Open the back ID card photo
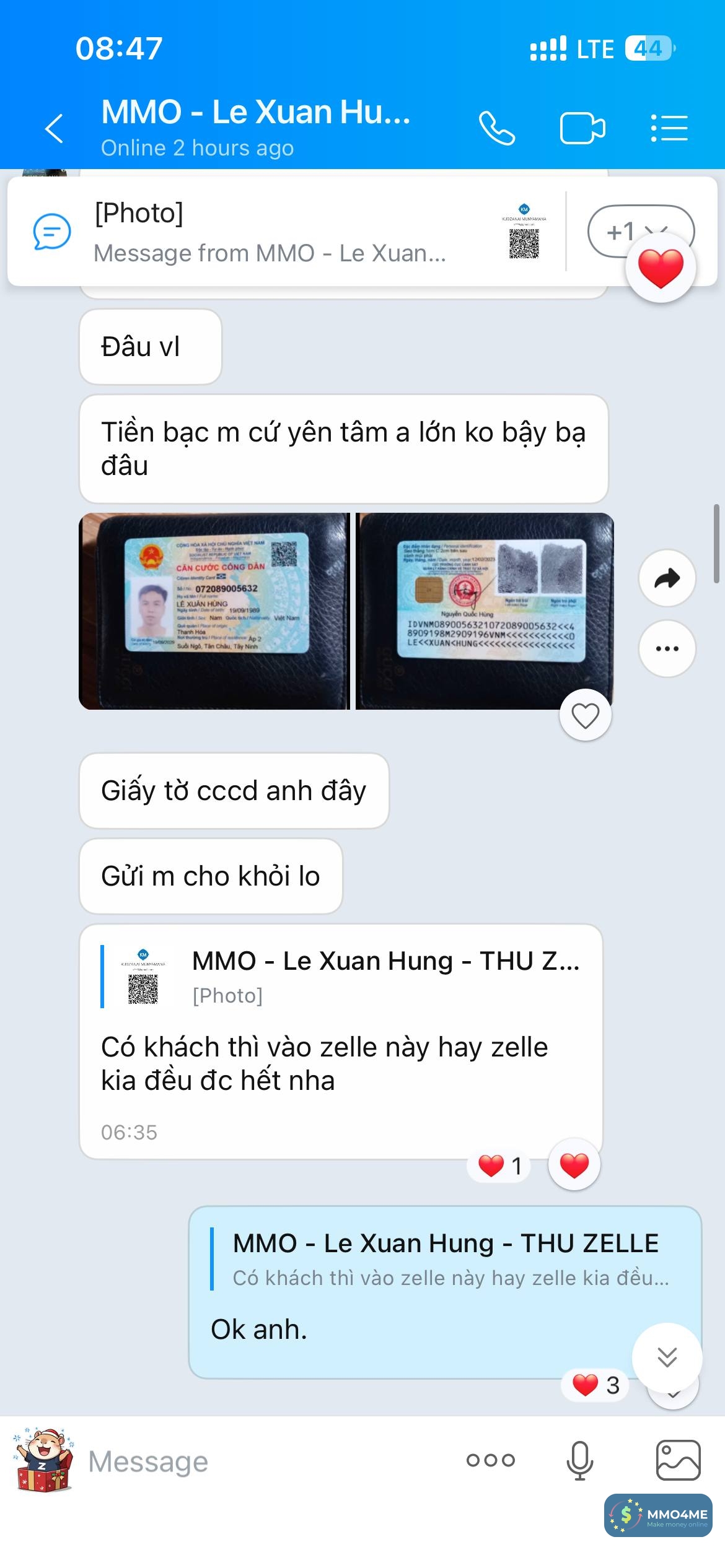Viewport: 725px width, 1568px height. coord(485,611)
